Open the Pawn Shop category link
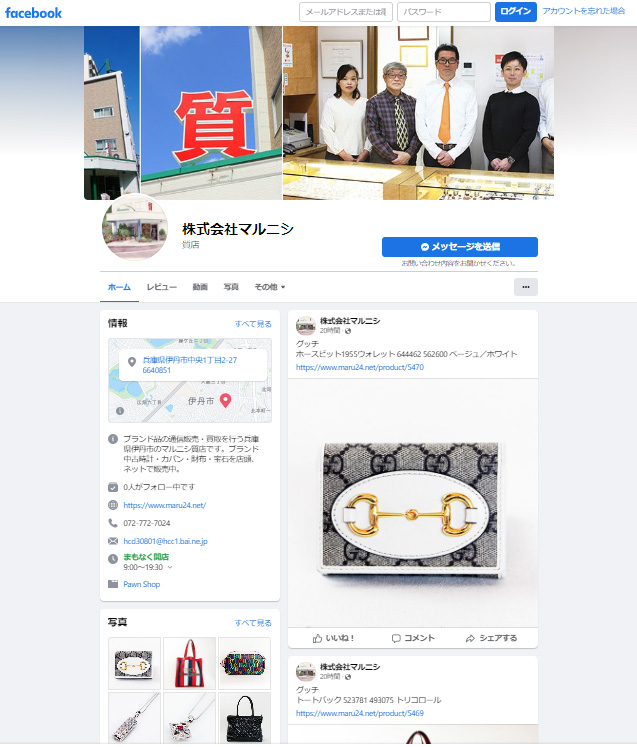The image size is (637, 747). pos(141,584)
